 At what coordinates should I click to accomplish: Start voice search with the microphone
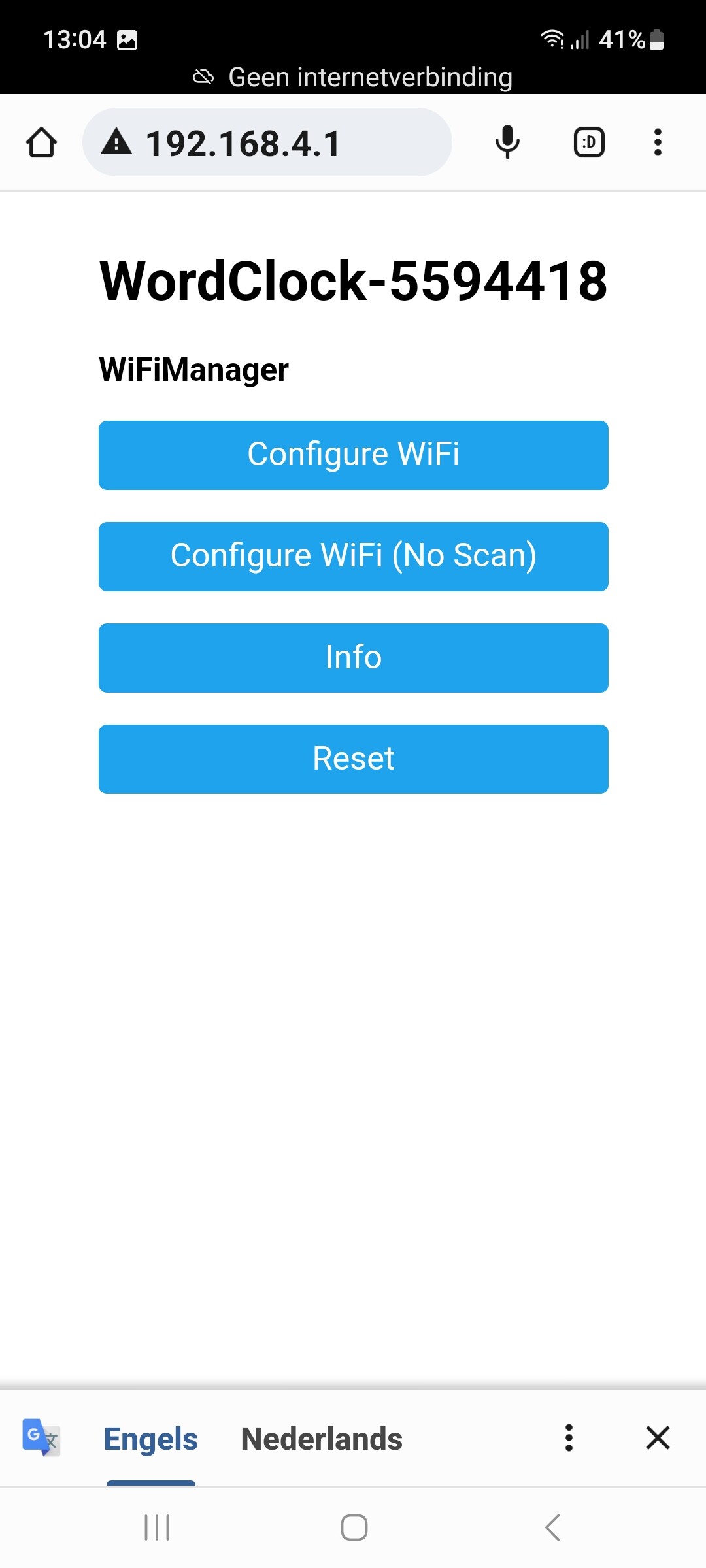pos(507,142)
